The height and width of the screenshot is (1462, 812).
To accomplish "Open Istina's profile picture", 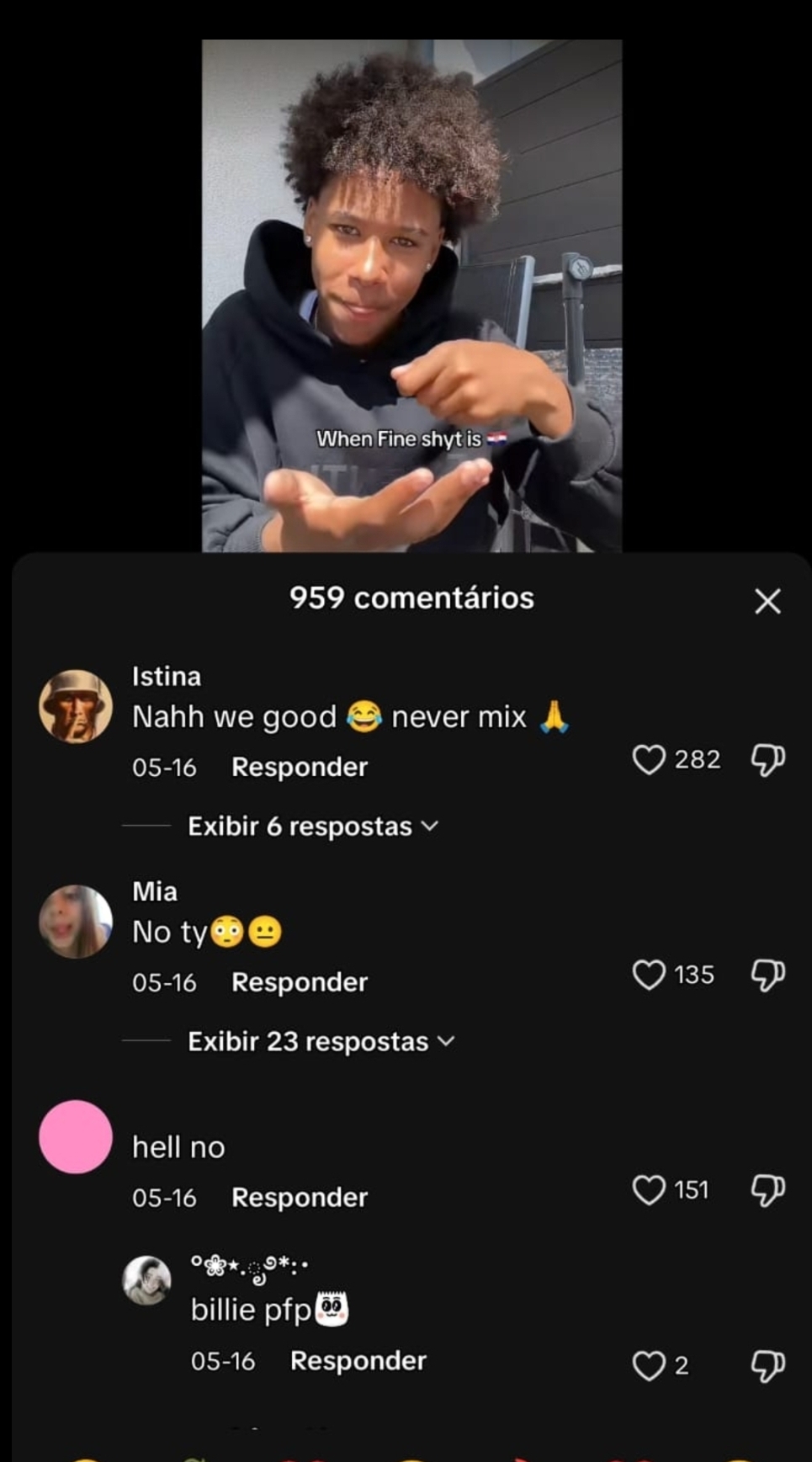I will point(76,706).
